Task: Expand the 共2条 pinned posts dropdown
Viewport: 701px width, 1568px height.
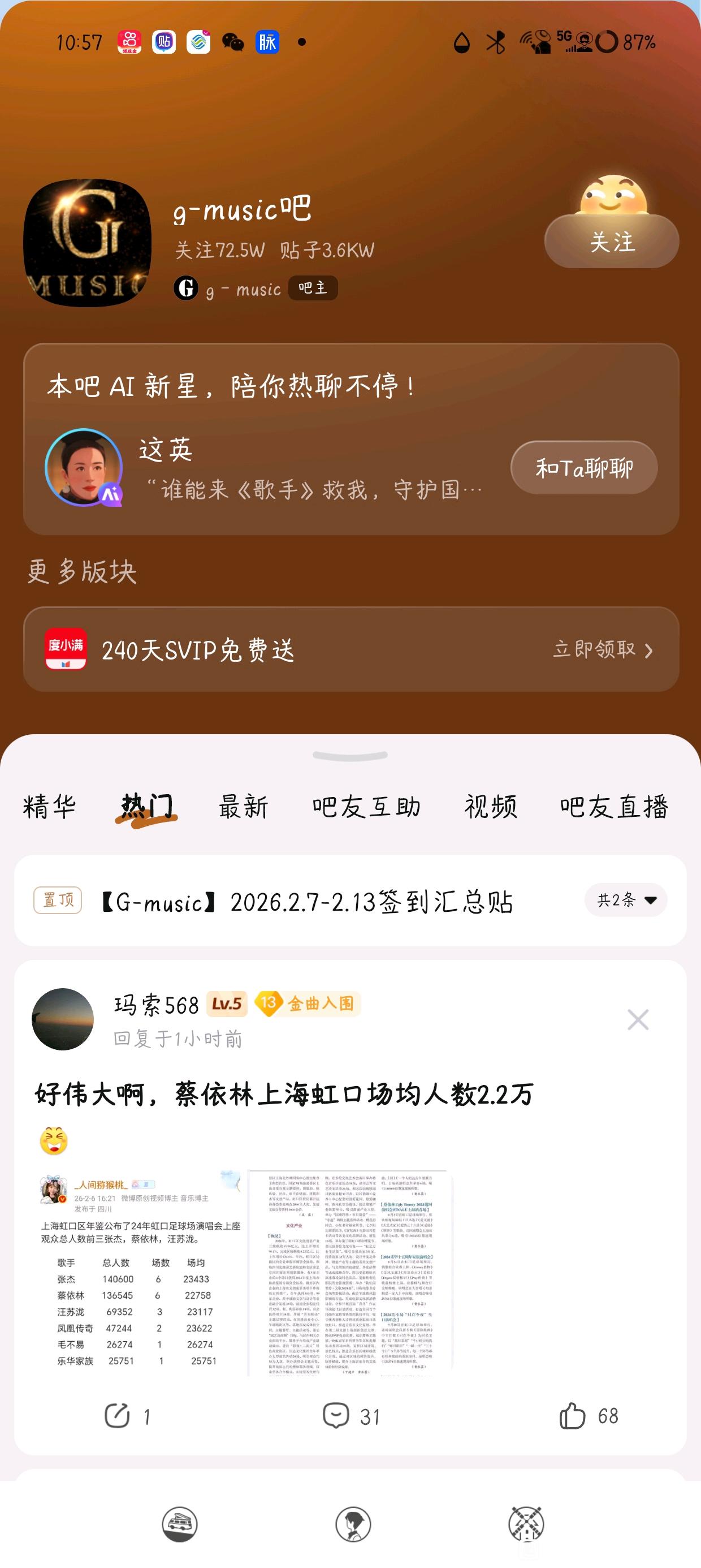Action: pos(626,899)
